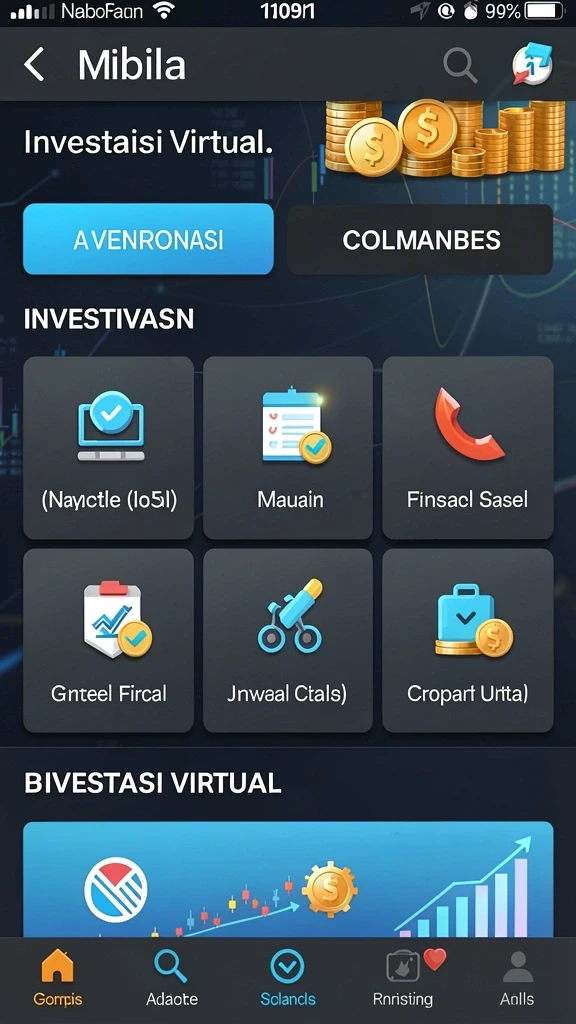Switch to the Sclancls tab

[287, 978]
